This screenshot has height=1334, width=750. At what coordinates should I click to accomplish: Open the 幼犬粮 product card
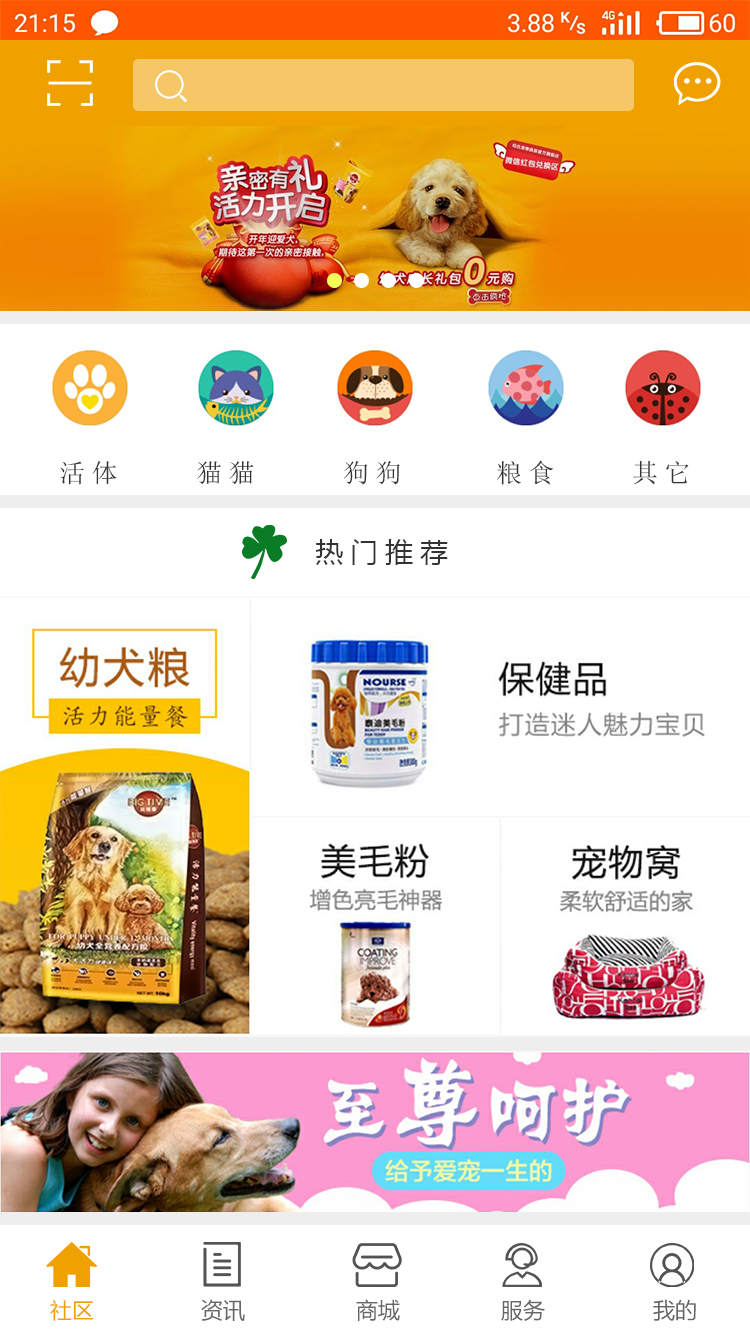click(125, 816)
